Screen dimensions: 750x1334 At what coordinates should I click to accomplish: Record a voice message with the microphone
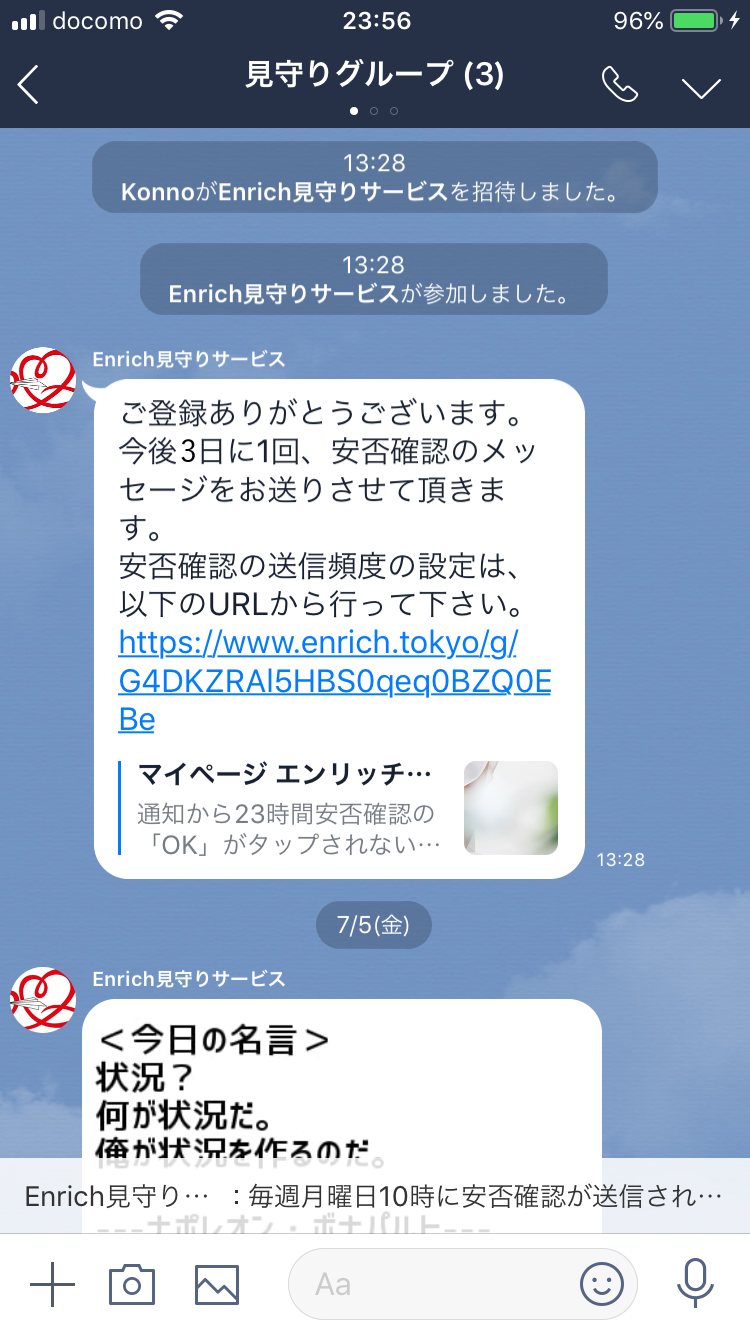694,1283
